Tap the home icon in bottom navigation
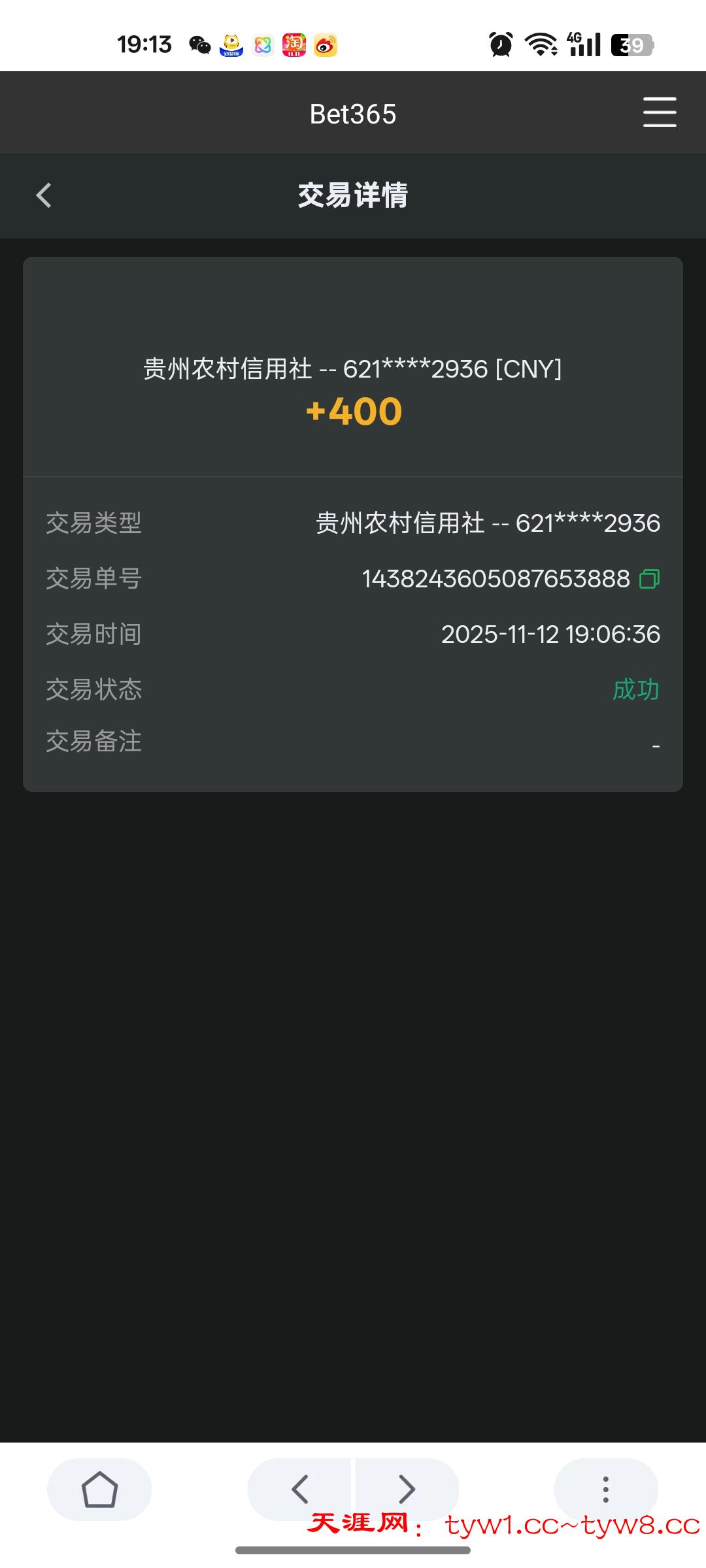Viewport: 706px width, 1568px height. point(99,1490)
